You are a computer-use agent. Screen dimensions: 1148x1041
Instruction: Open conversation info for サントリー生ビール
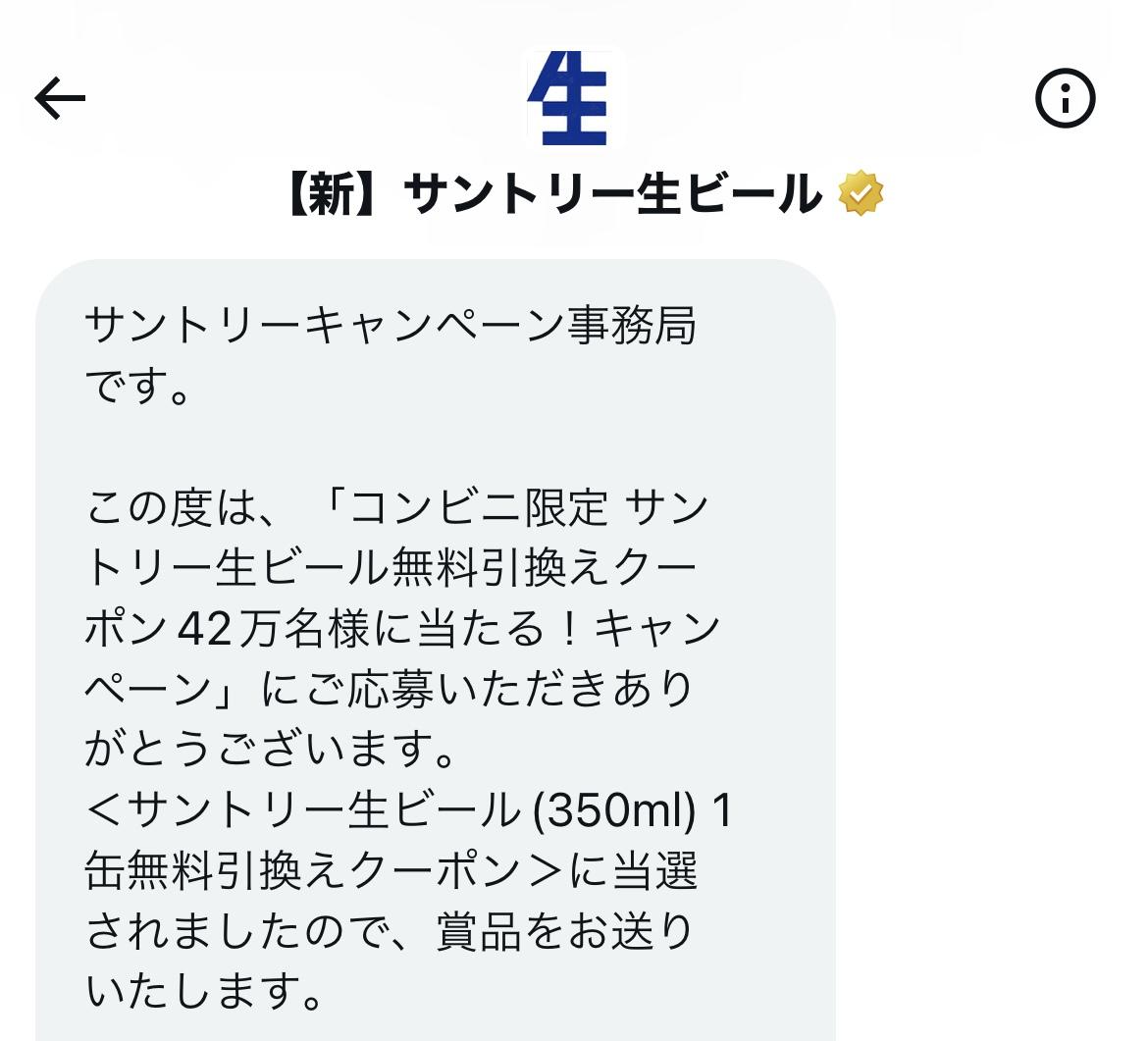(1065, 99)
